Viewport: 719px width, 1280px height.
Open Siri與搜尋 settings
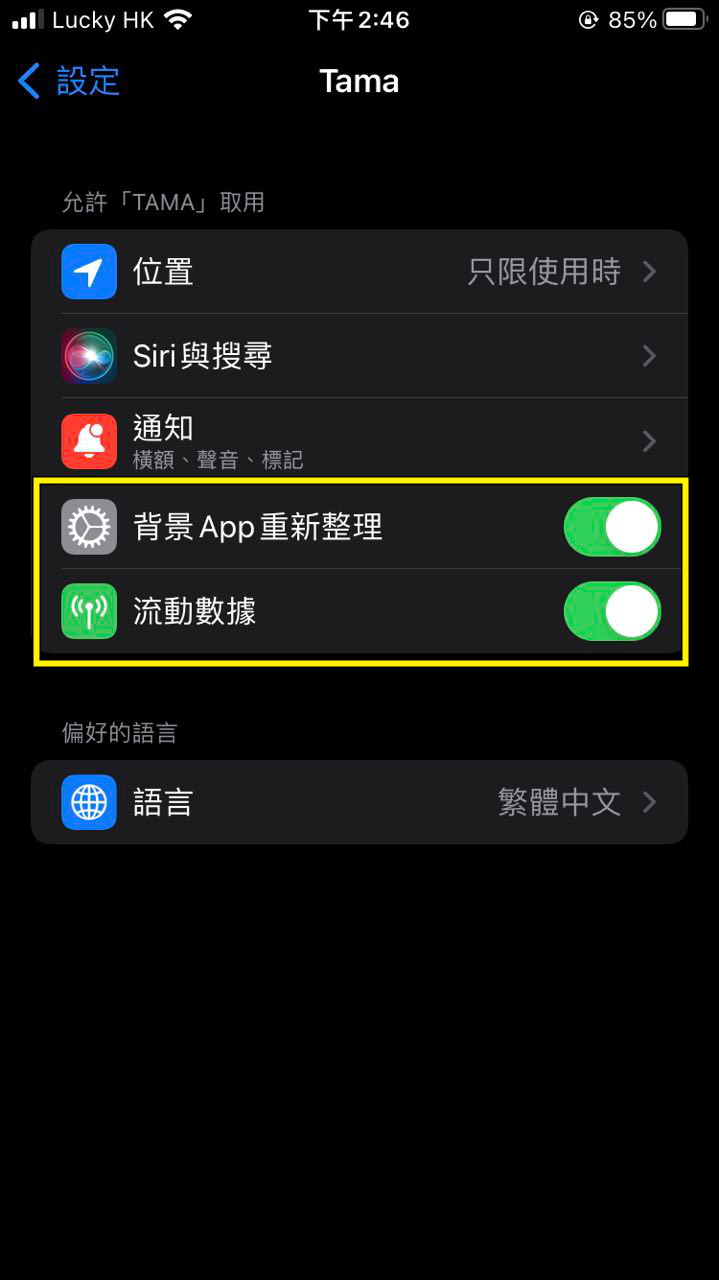pos(359,356)
